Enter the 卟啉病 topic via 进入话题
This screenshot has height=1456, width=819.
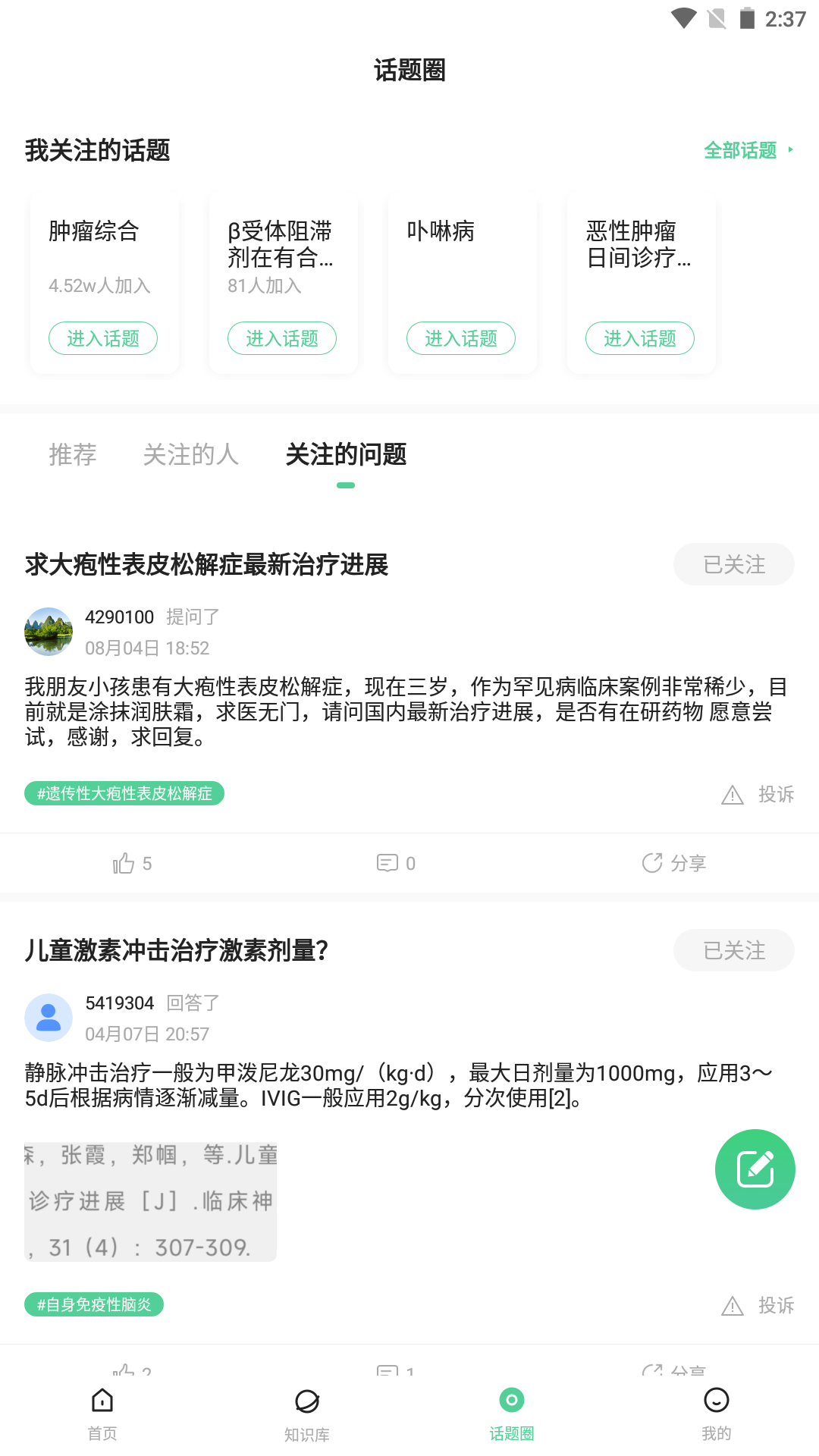[461, 338]
